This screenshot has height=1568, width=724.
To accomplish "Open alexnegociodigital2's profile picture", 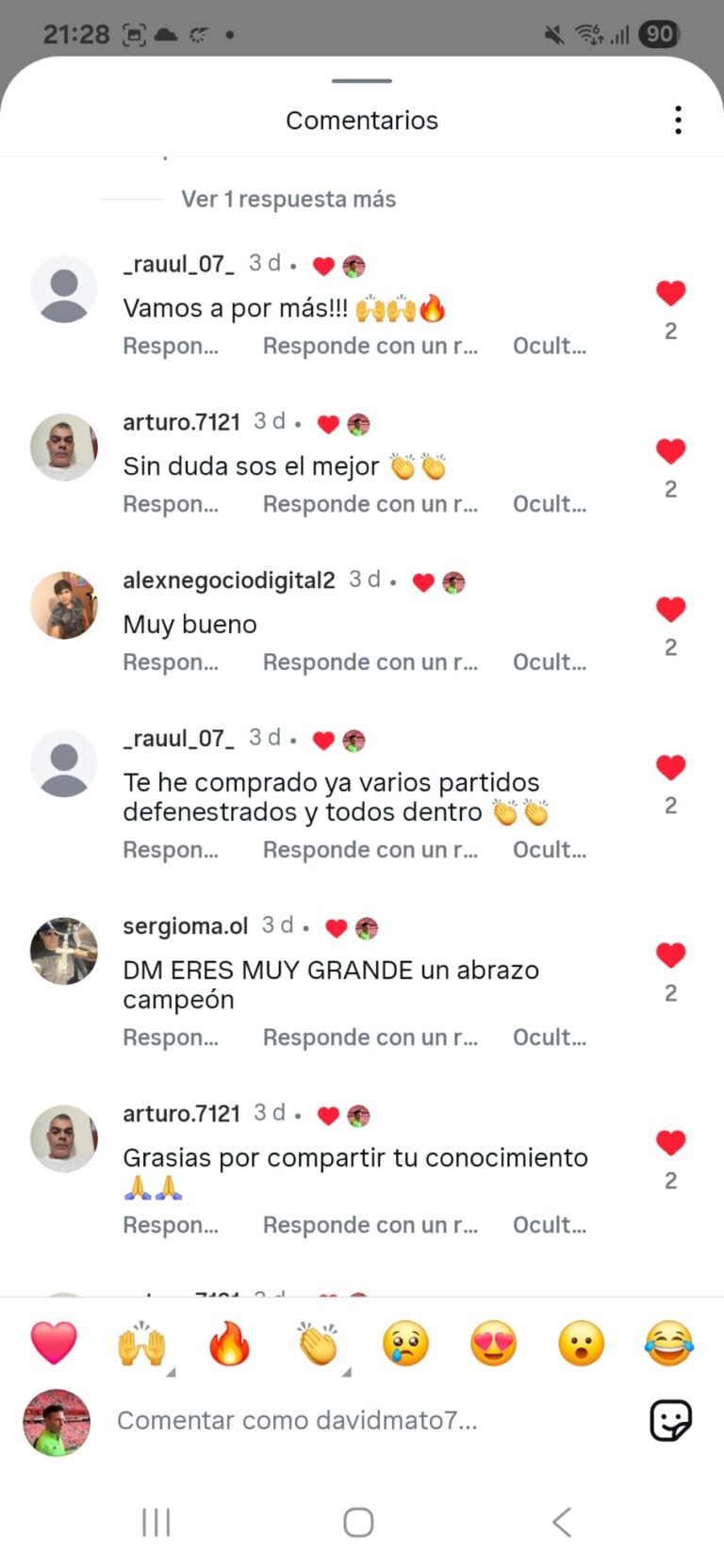I will click(x=64, y=605).
